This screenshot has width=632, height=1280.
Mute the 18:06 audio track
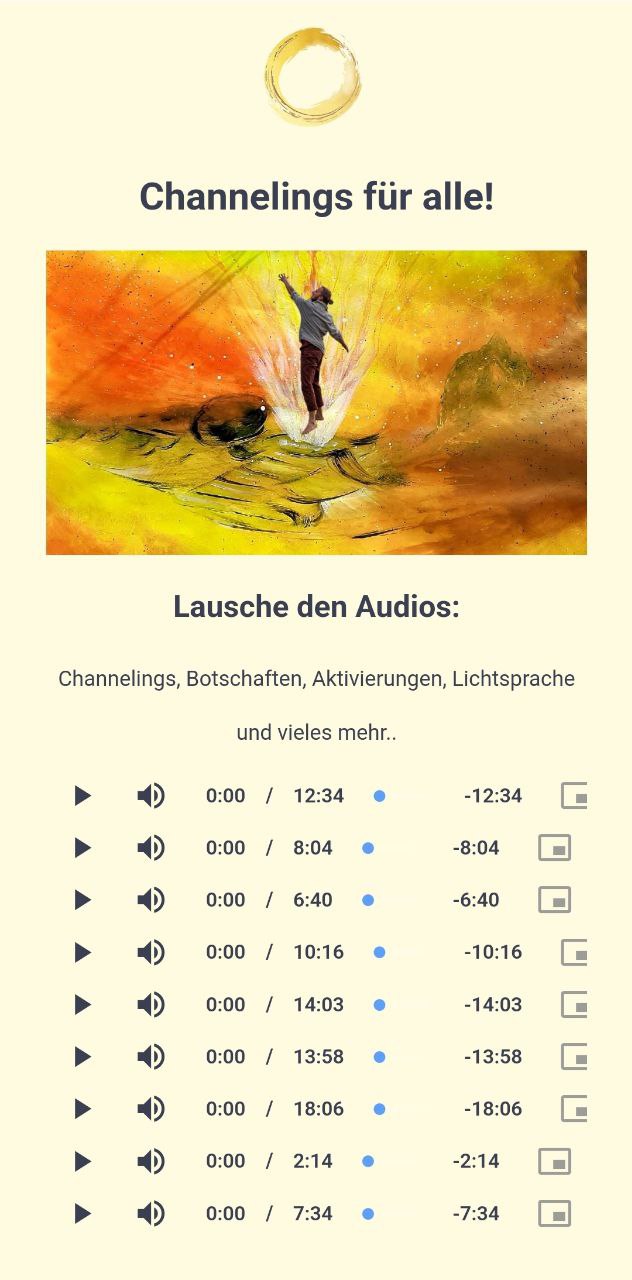pyautogui.click(x=151, y=1108)
